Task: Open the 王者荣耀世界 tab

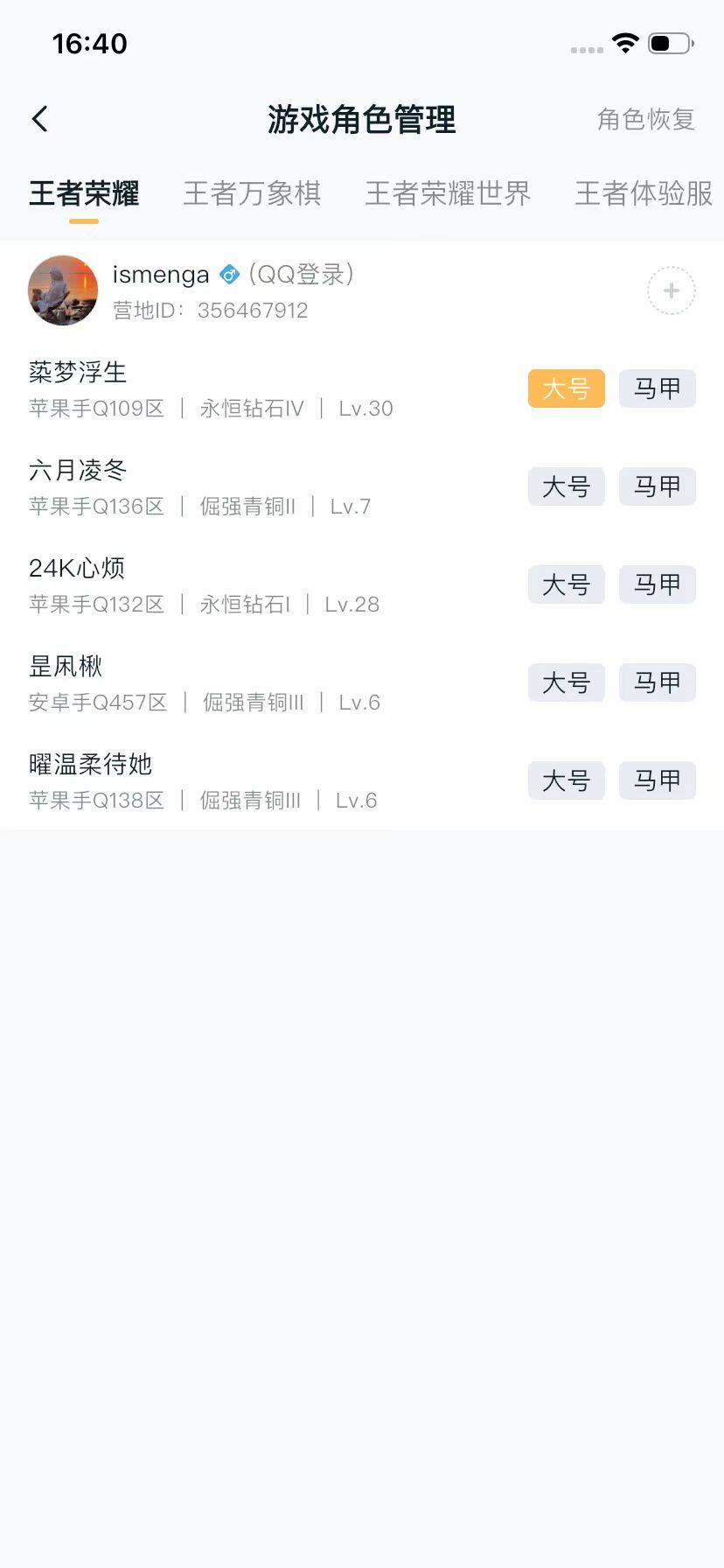Action: click(x=448, y=193)
